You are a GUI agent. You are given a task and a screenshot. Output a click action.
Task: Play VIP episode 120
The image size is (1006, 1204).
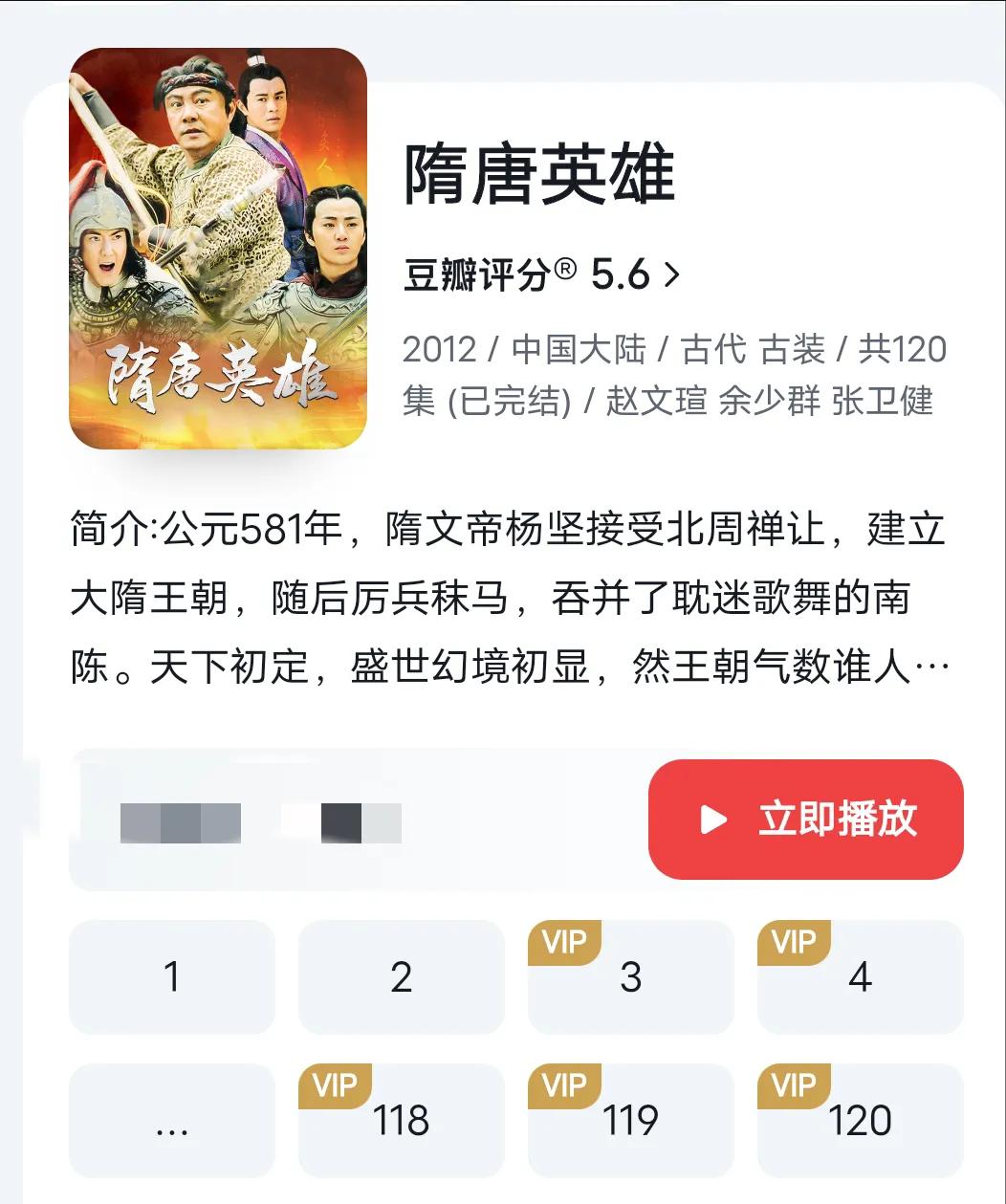859,1121
